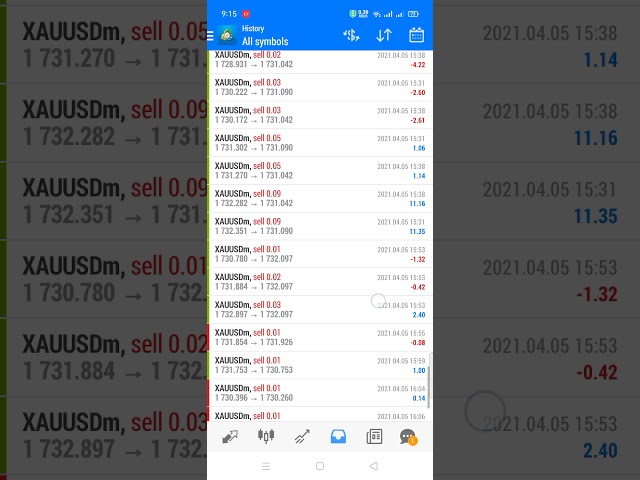Switch to the News tab

click(x=374, y=436)
